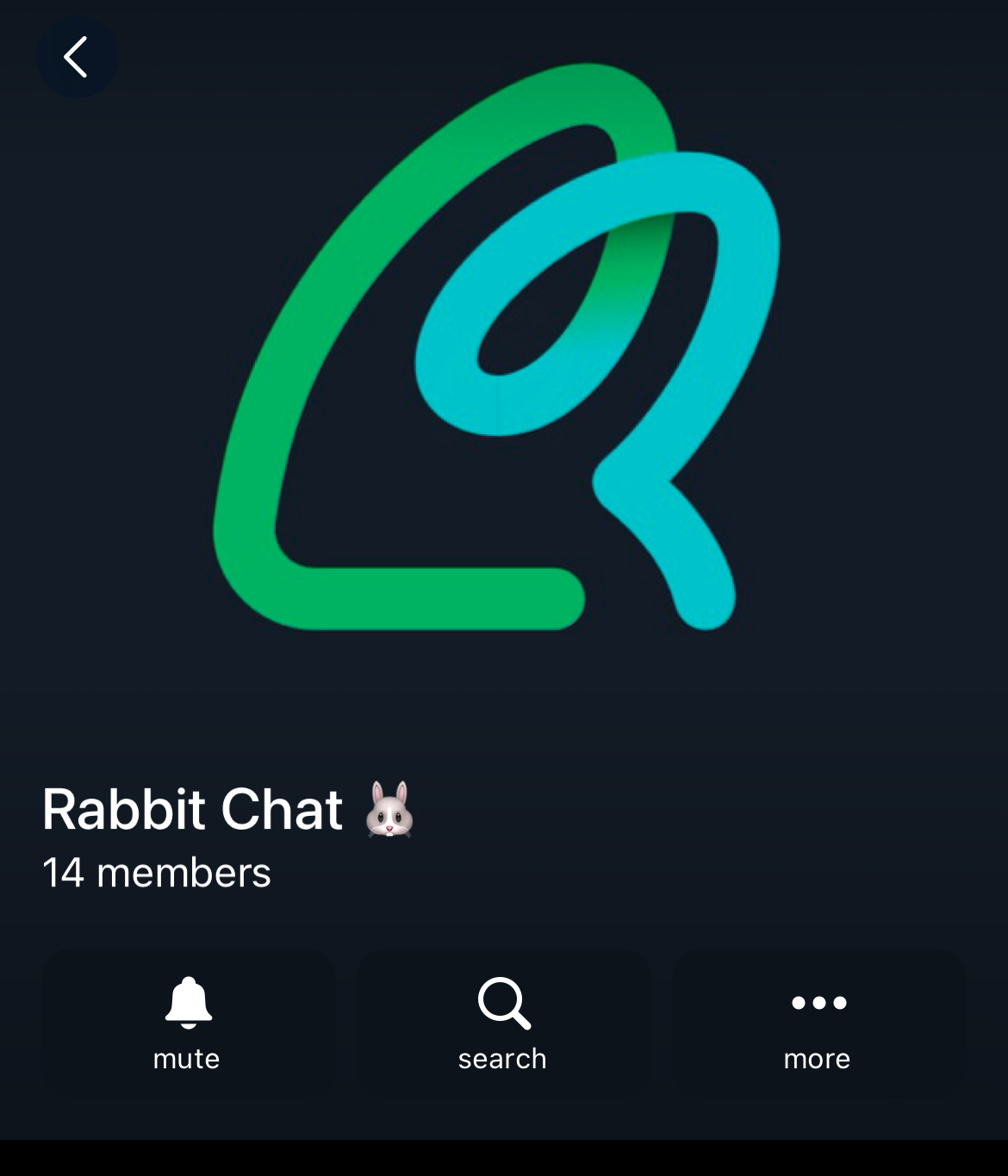Mute the Rabbit Chat group
Viewport: 1008px width, 1176px height.
point(188,1023)
